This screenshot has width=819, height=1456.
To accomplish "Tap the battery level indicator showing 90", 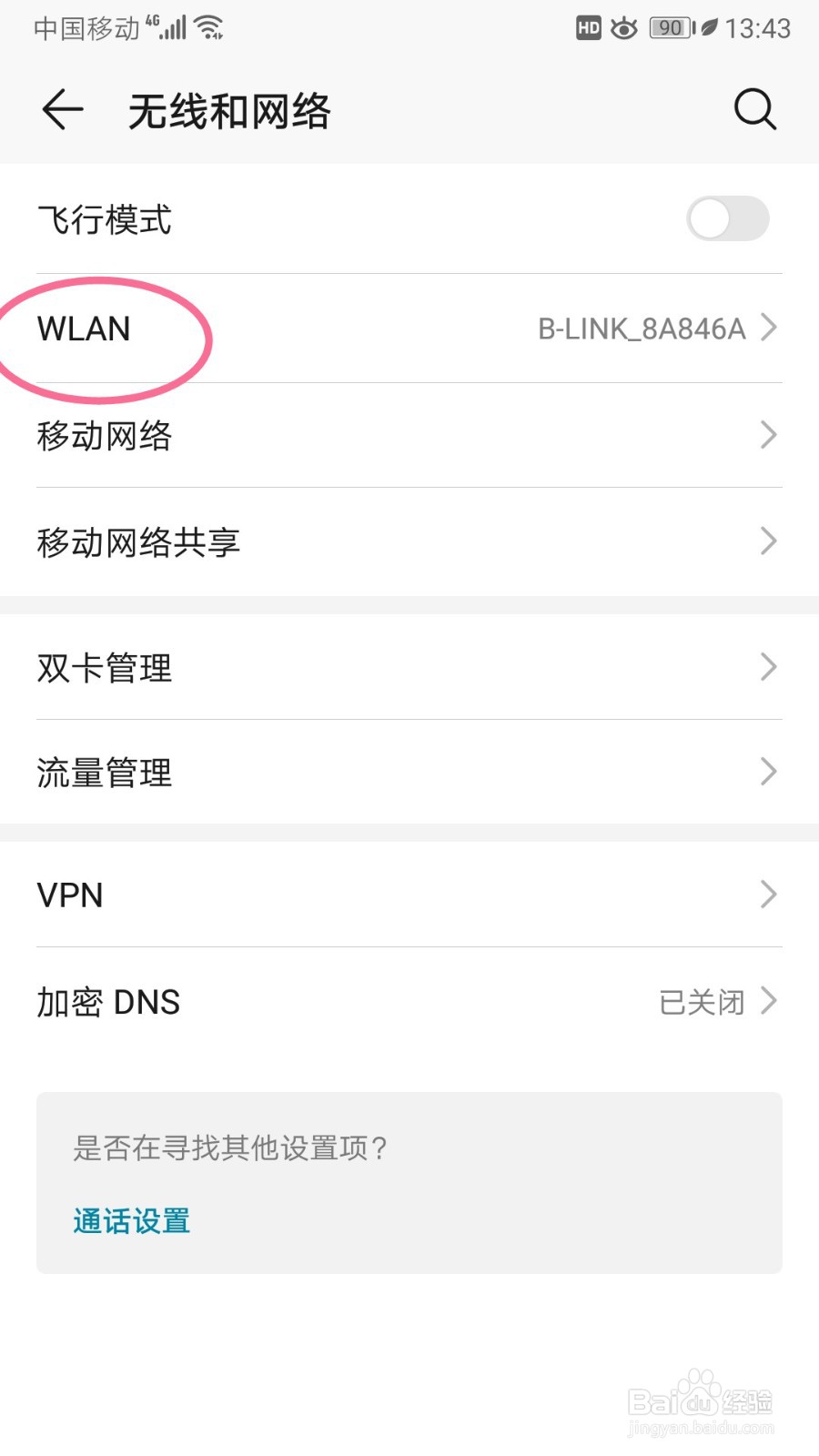I will 669,28.
